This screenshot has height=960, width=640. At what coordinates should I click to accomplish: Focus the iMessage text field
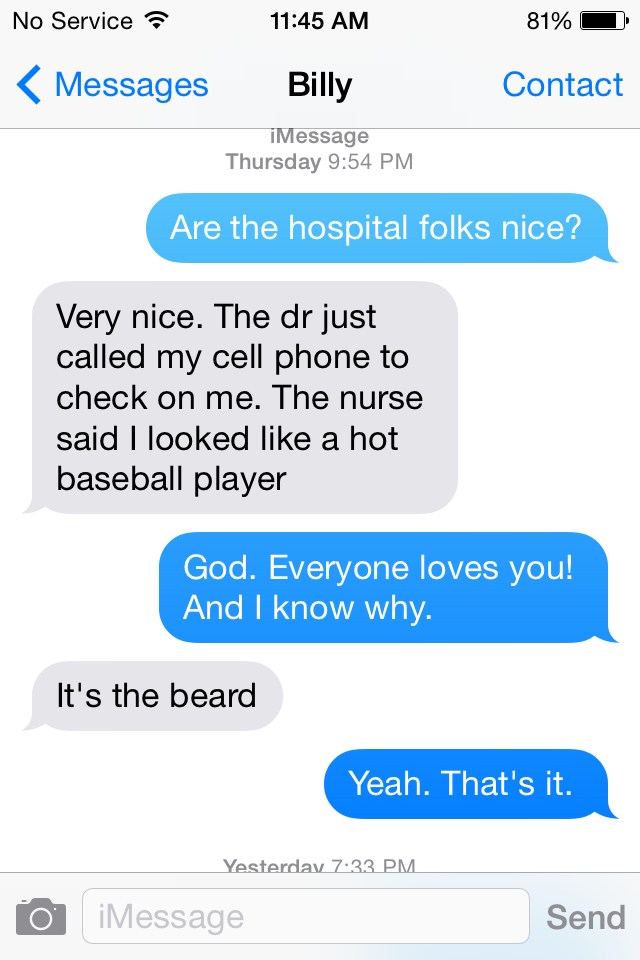tap(305, 916)
